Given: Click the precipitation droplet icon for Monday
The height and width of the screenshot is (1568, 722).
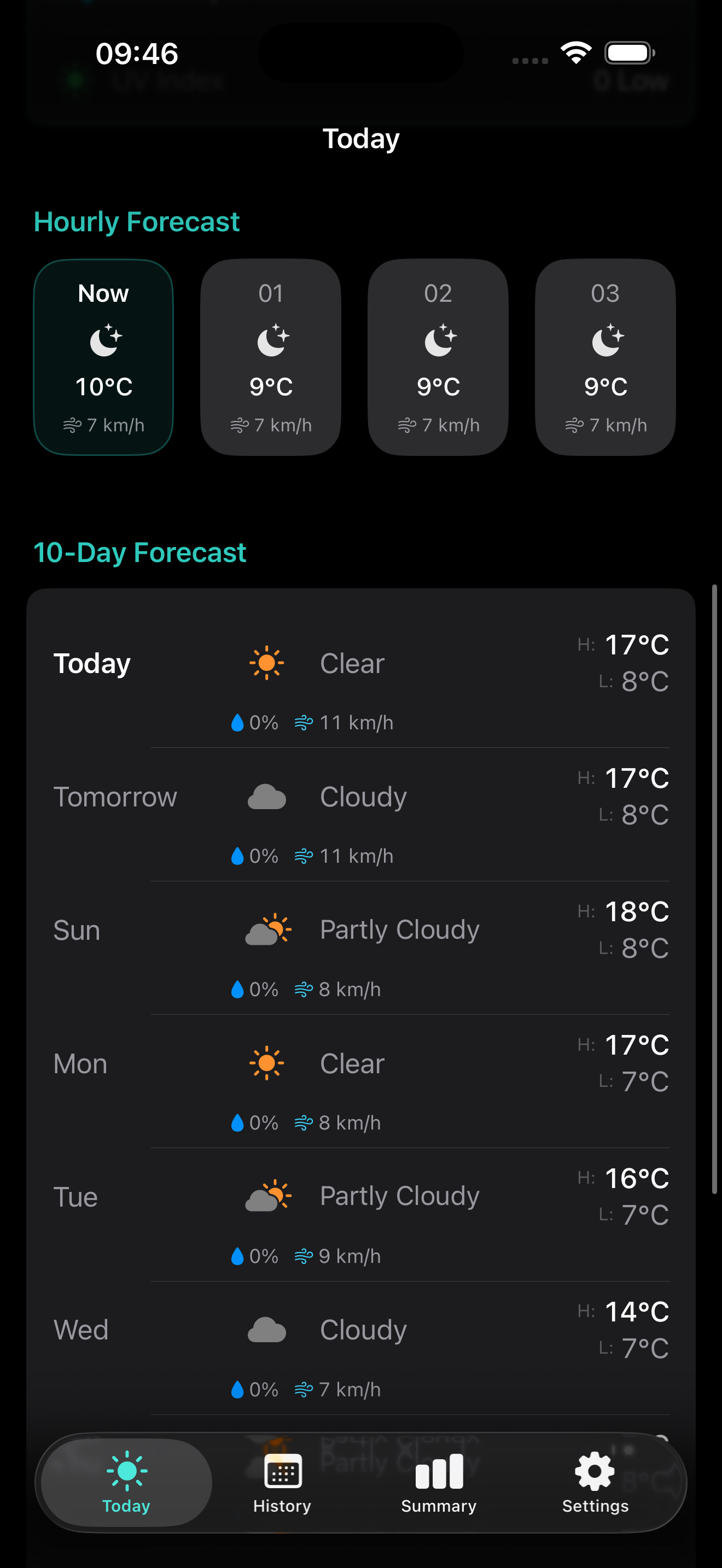Looking at the screenshot, I should (x=236, y=1122).
